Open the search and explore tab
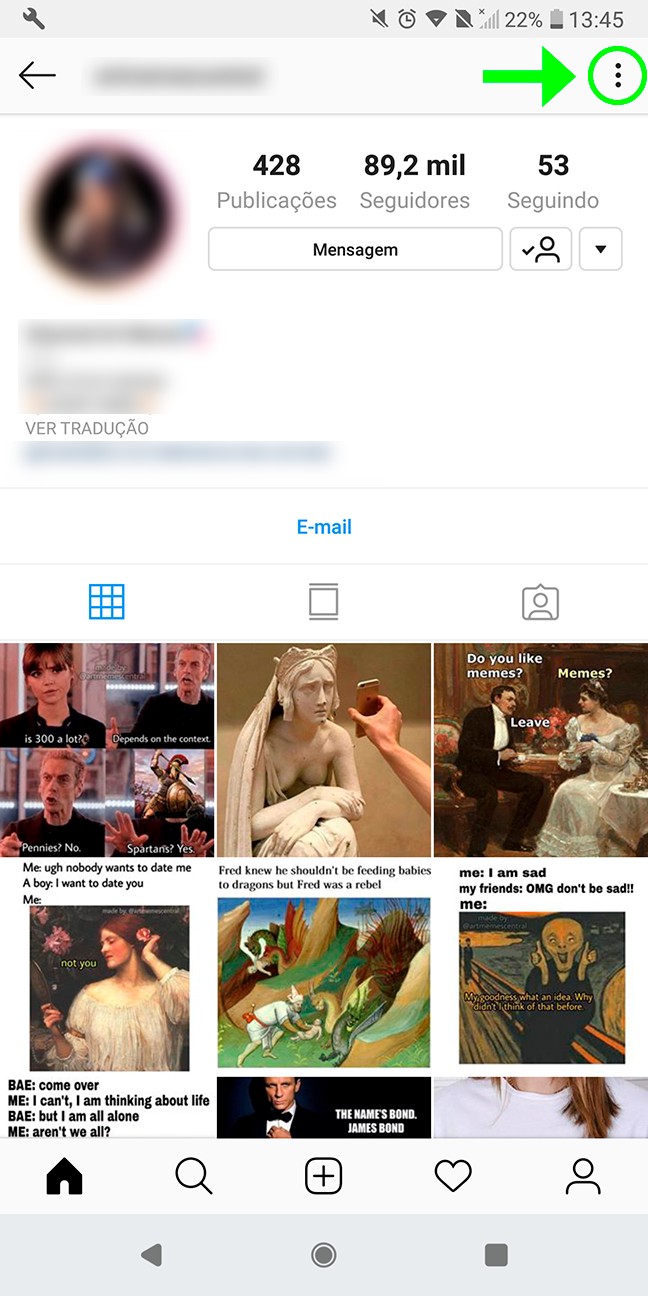648x1296 pixels. point(194,1177)
